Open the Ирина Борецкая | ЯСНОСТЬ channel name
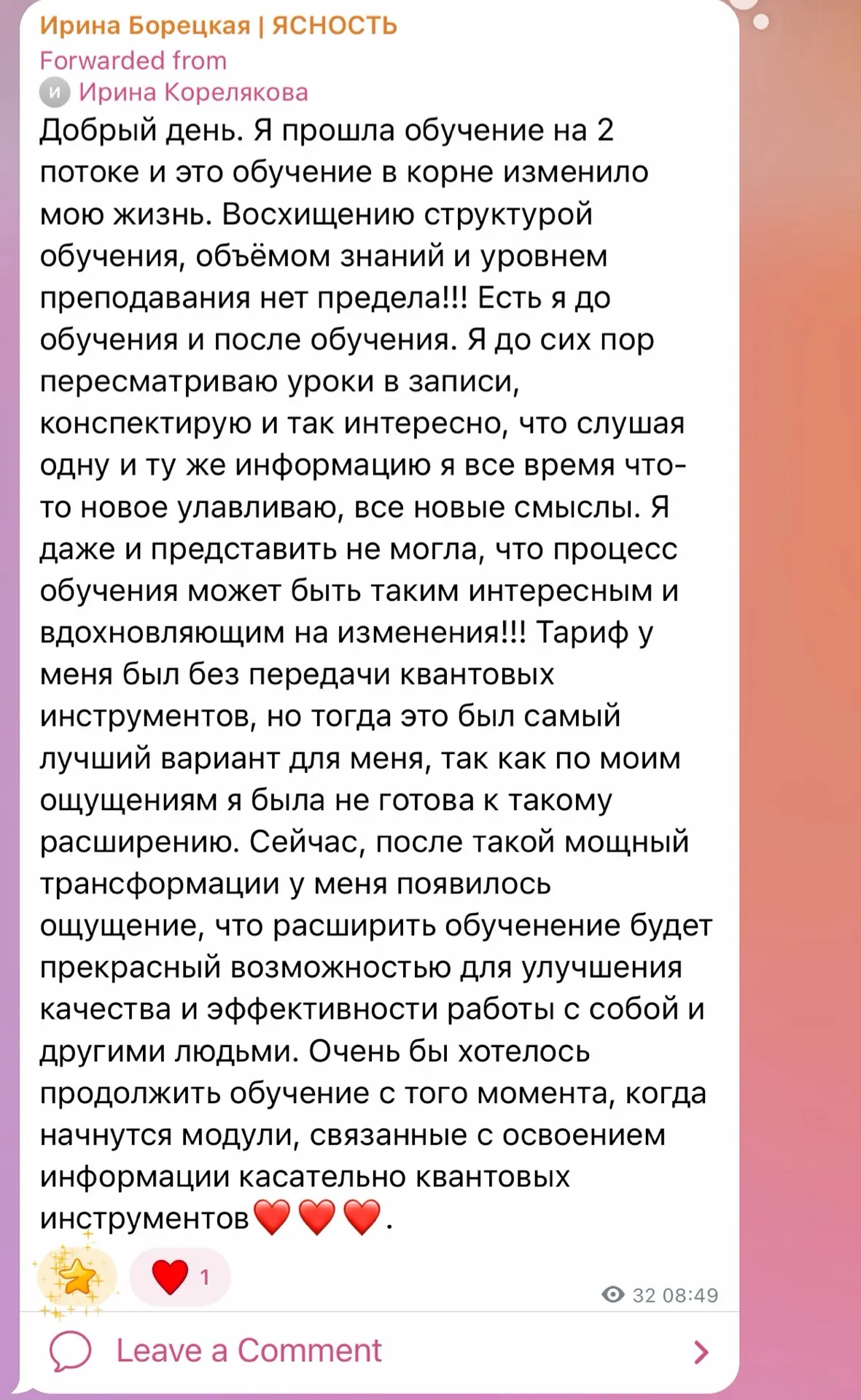This screenshot has width=861, height=1400. (x=218, y=26)
